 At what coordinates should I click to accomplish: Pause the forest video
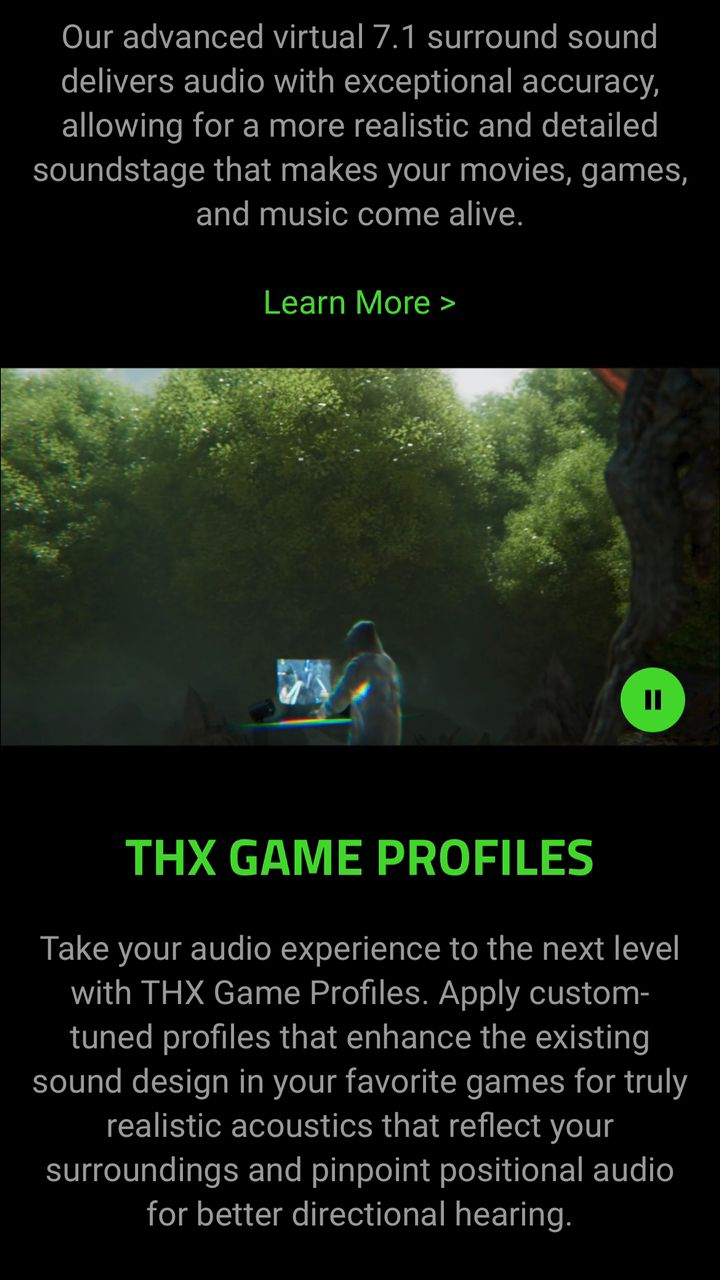[x=652, y=700]
